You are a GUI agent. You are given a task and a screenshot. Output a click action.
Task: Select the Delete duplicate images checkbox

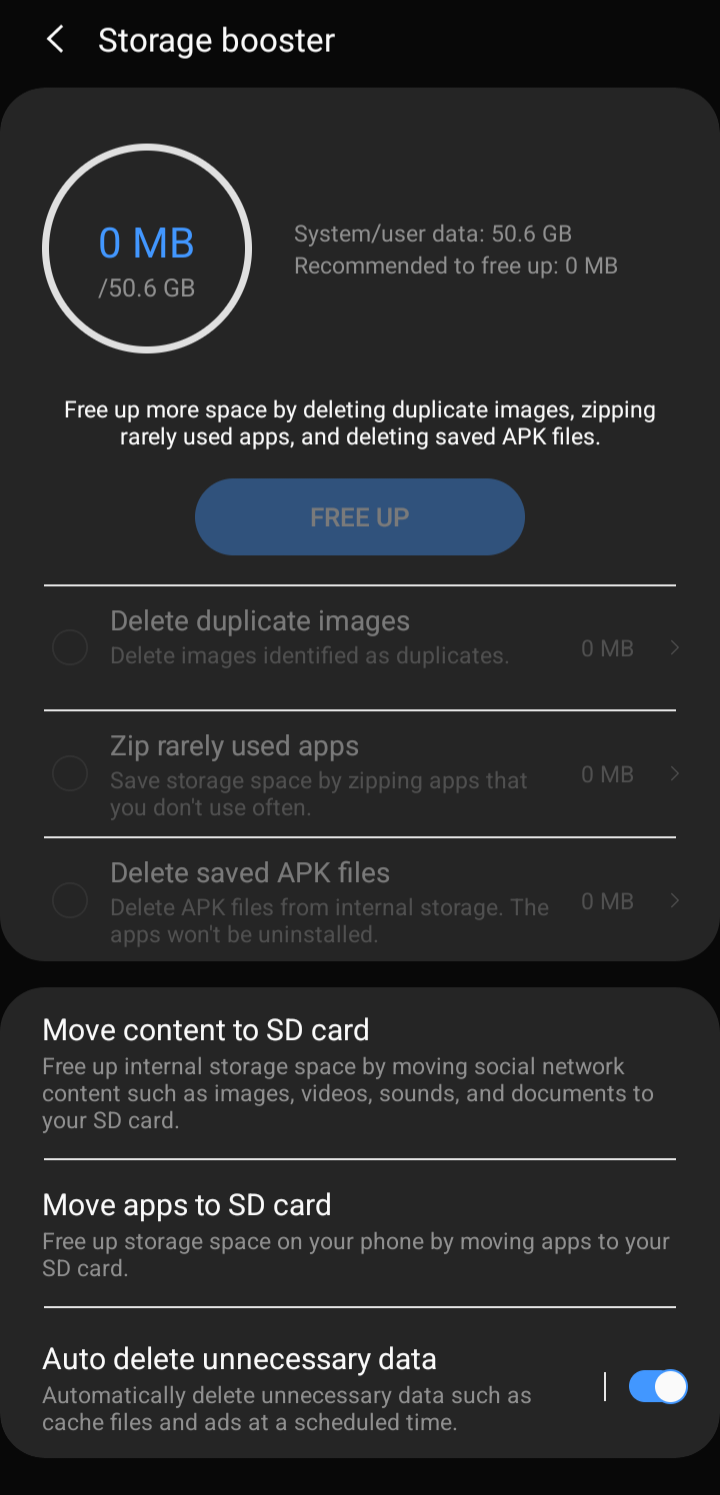70,648
